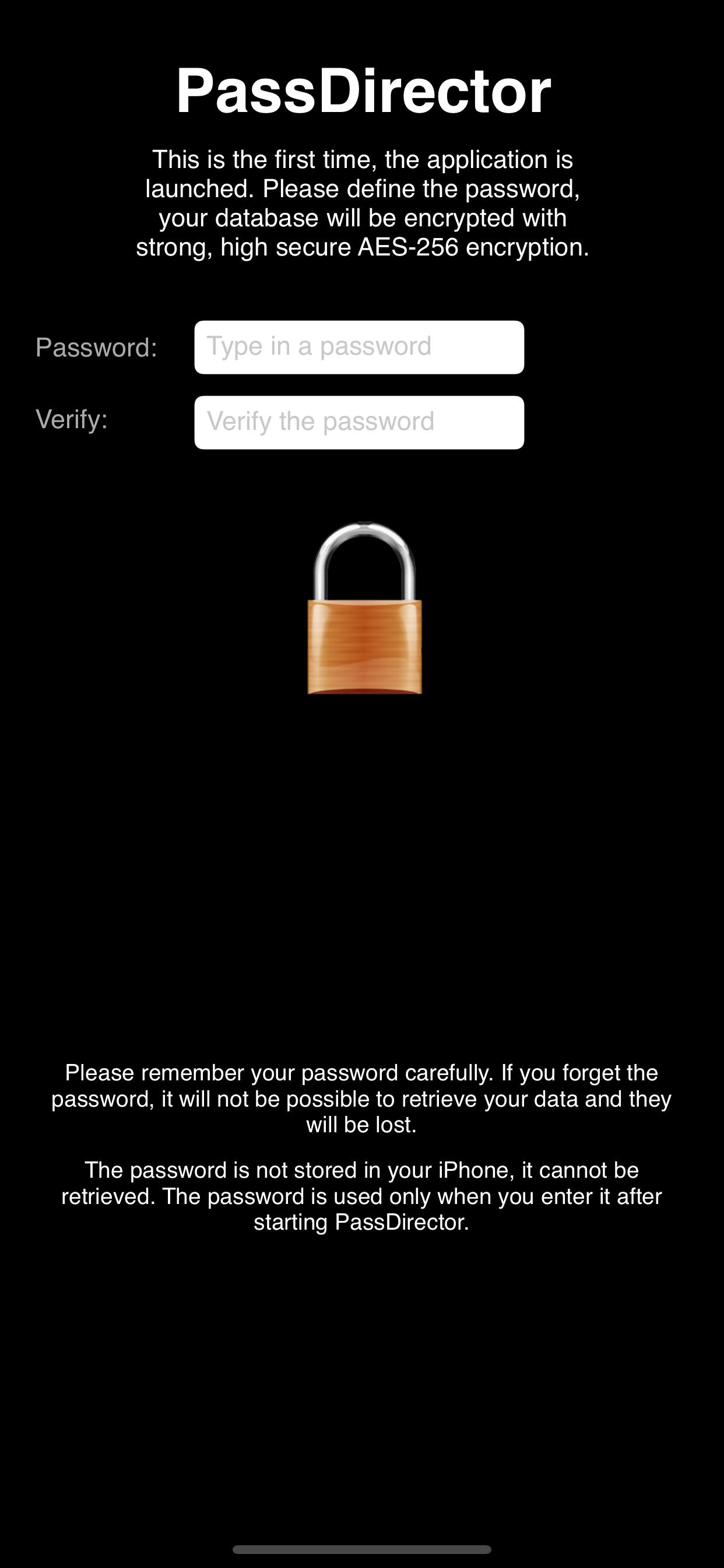This screenshot has width=724, height=1568.
Task: Tap the center of the lock image
Action: coord(363,615)
